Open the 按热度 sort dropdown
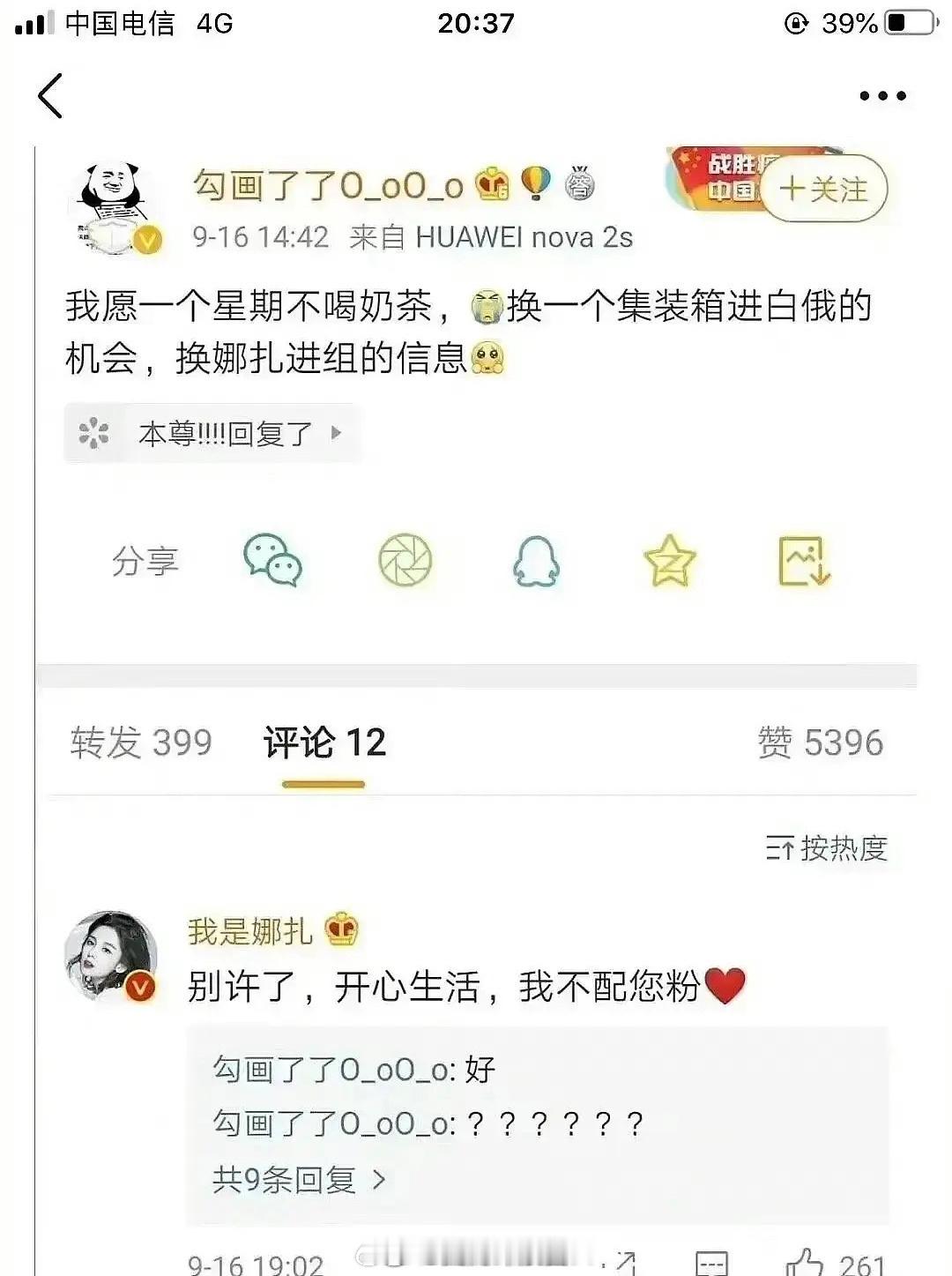This screenshot has height=1276, width=952. click(830, 847)
